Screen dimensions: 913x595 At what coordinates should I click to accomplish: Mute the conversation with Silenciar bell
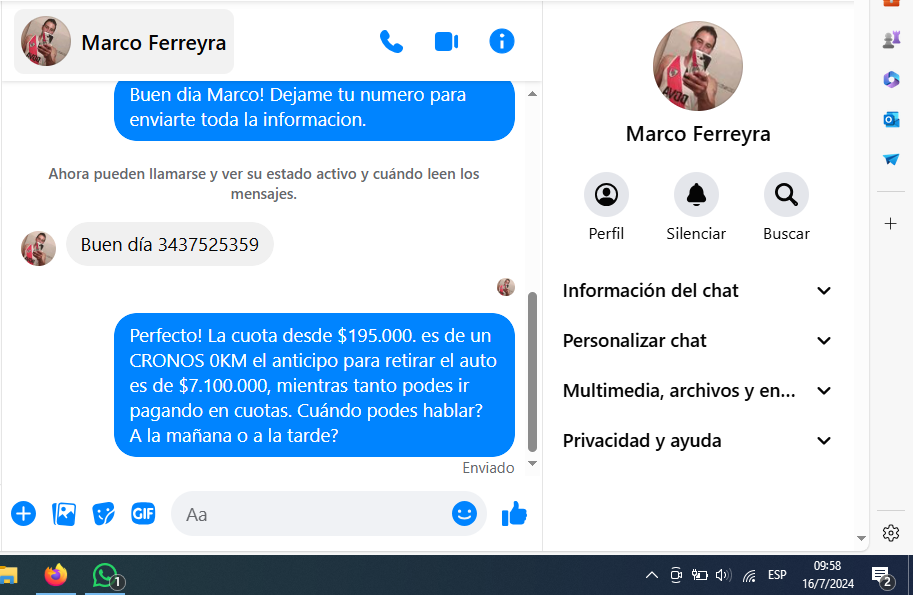coord(696,195)
